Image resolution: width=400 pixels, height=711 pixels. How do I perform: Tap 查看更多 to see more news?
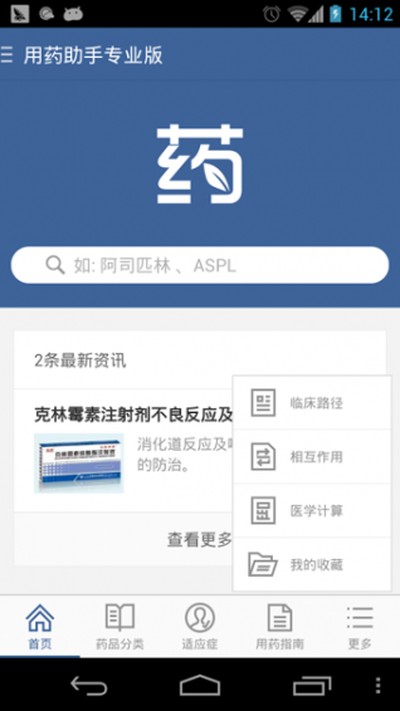point(200,539)
